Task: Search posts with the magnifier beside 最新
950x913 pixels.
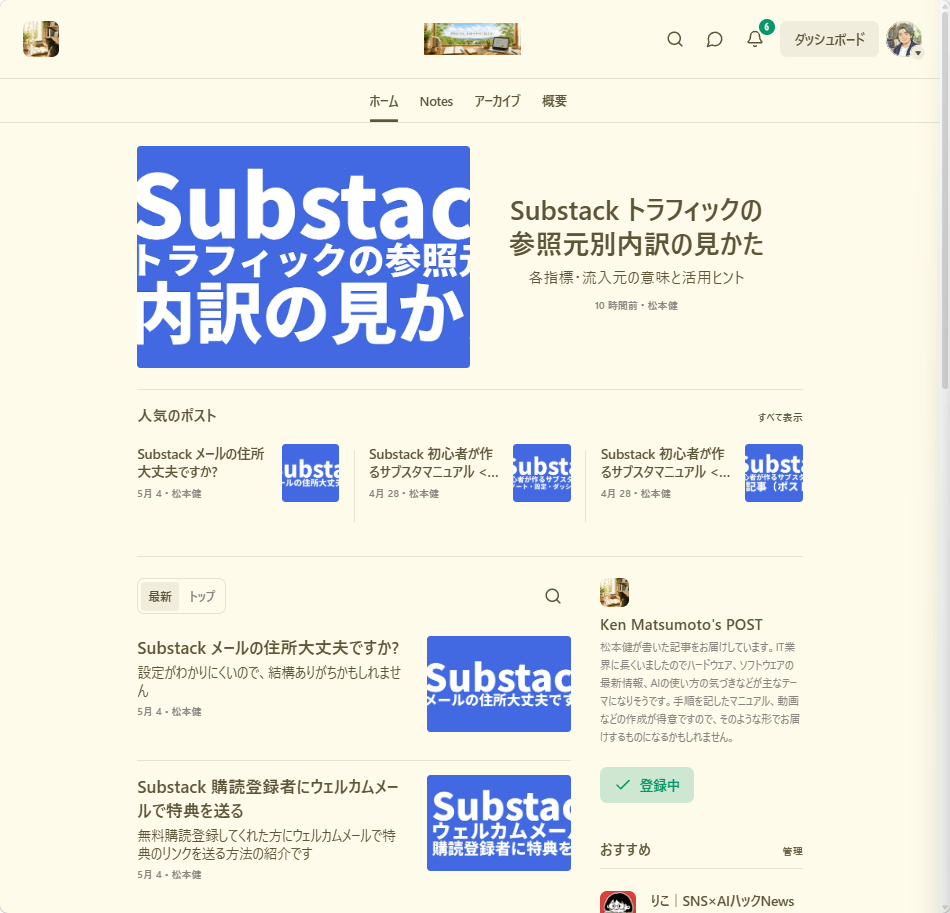Action: (x=553, y=596)
